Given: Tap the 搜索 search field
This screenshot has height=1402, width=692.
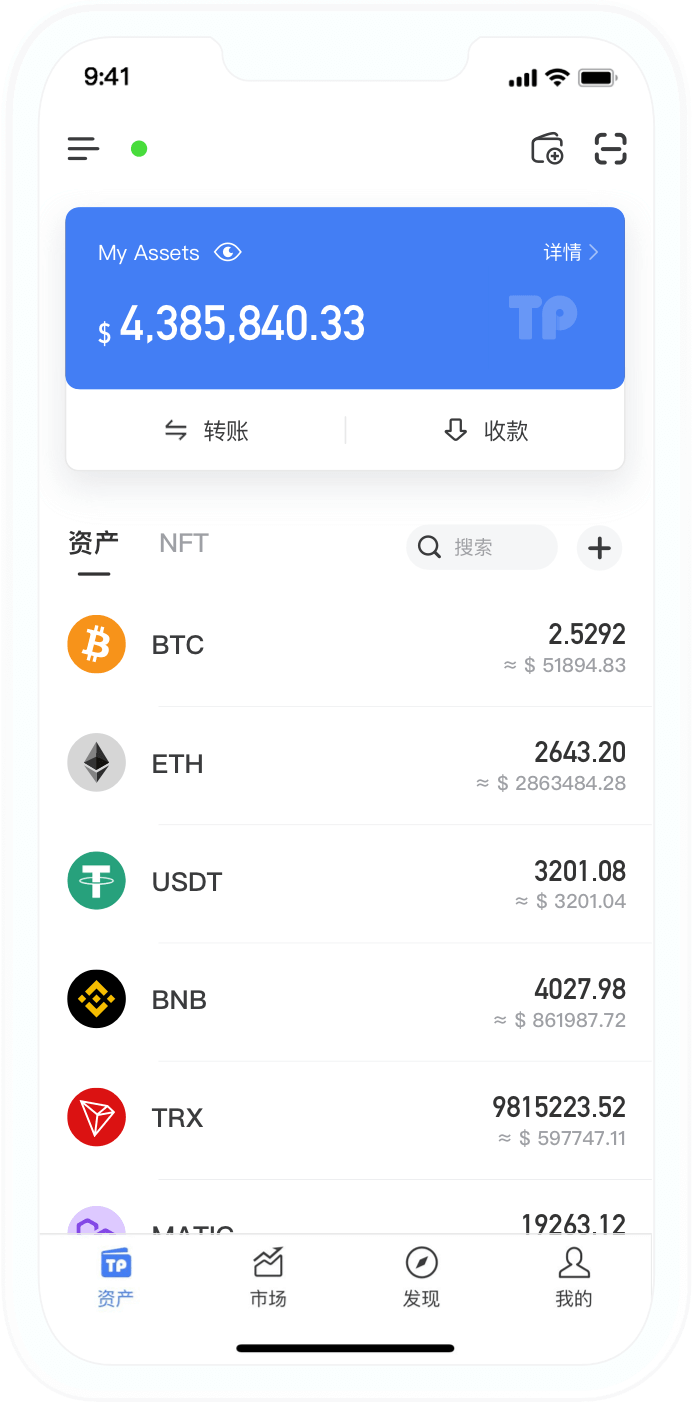Looking at the screenshot, I should pyautogui.click(x=482, y=547).
